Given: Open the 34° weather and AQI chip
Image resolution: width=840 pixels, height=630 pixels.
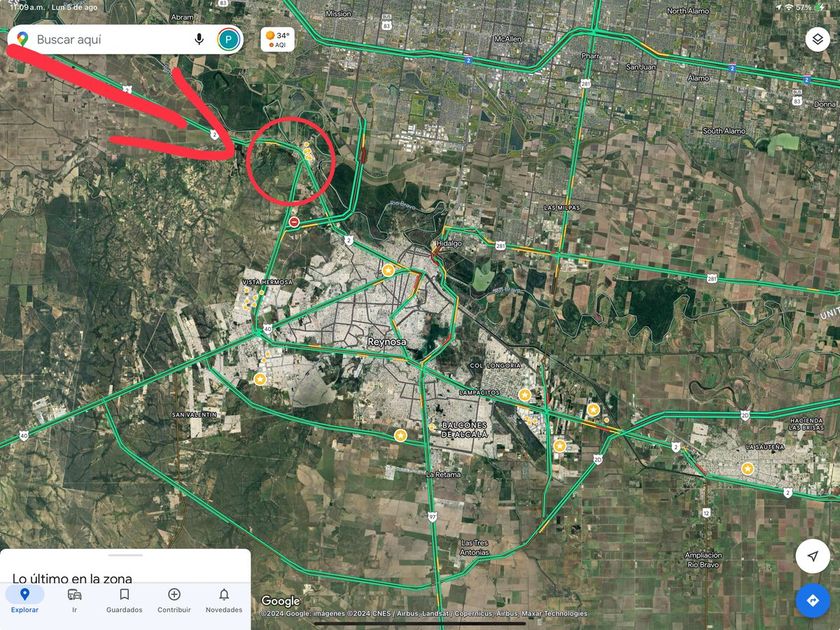Looking at the screenshot, I should (x=278, y=40).
